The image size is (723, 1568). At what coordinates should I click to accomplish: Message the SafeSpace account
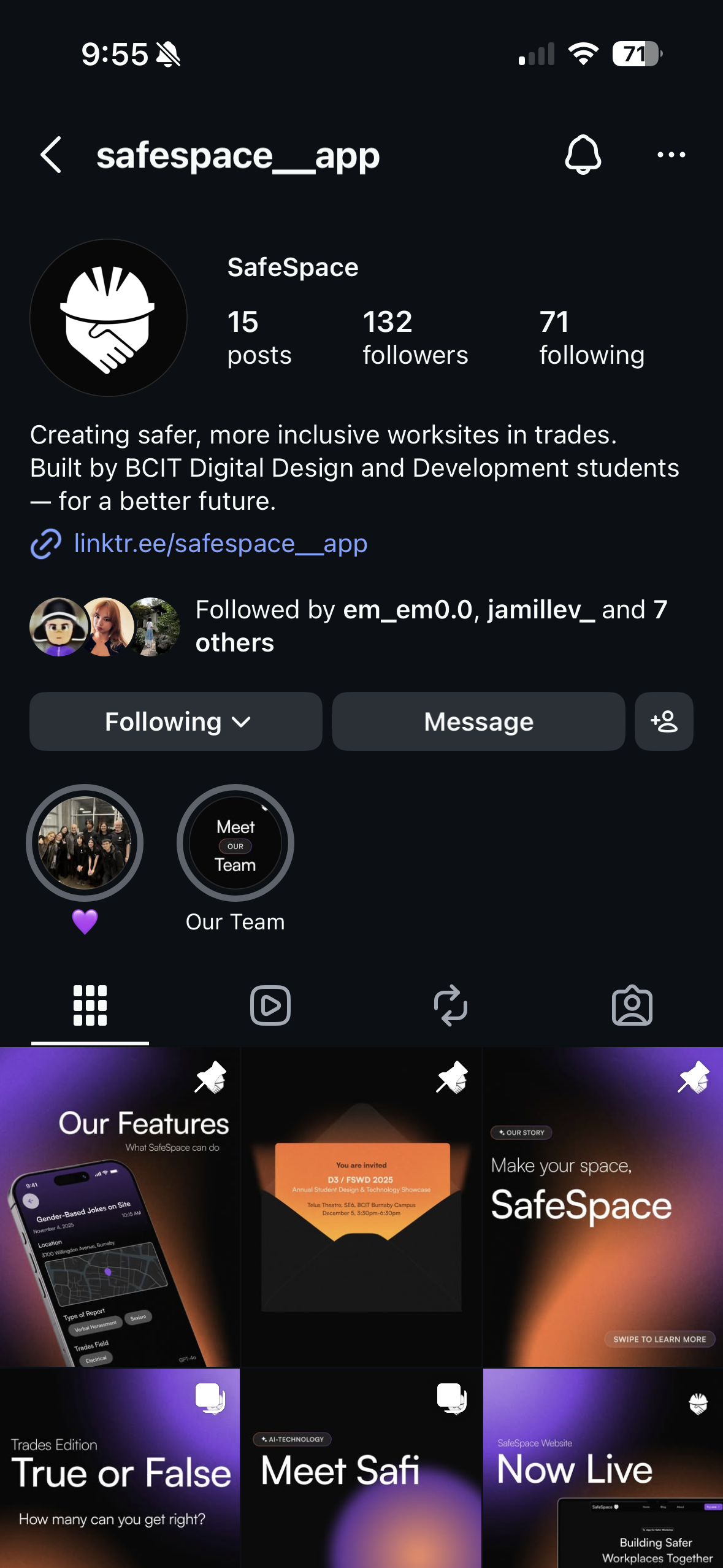478,721
